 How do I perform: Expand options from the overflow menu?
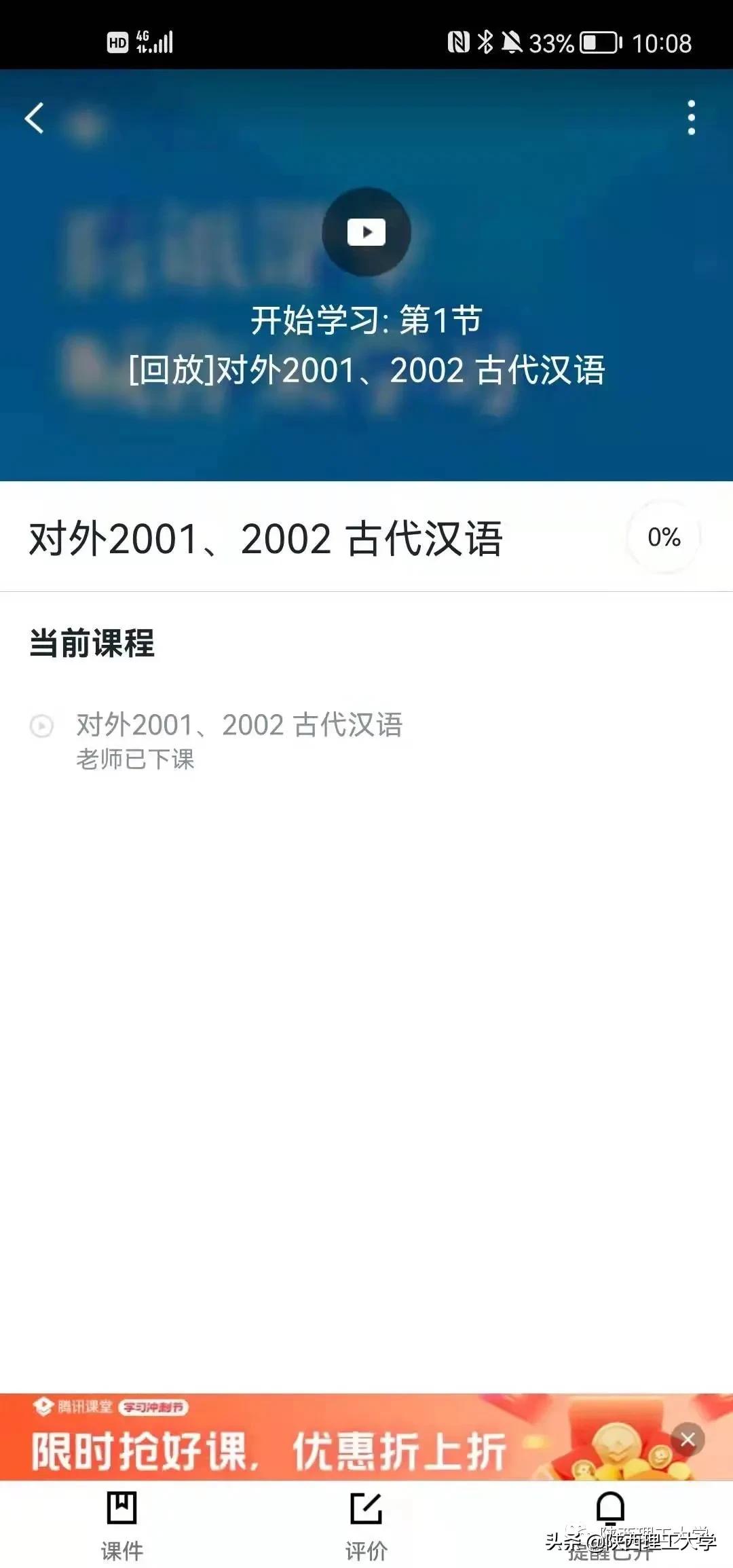pos(691,117)
